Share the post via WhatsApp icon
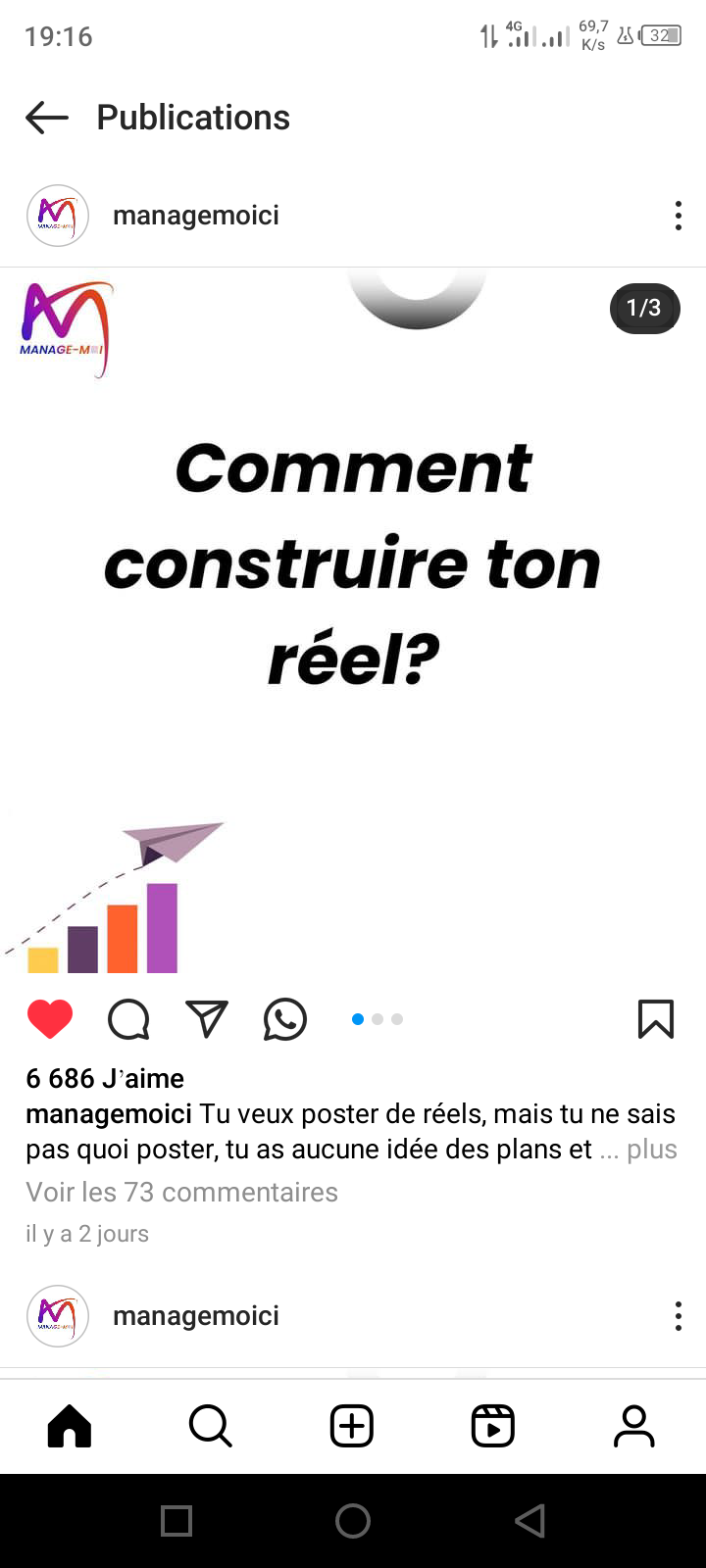The height and width of the screenshot is (1568, 706). (285, 1019)
